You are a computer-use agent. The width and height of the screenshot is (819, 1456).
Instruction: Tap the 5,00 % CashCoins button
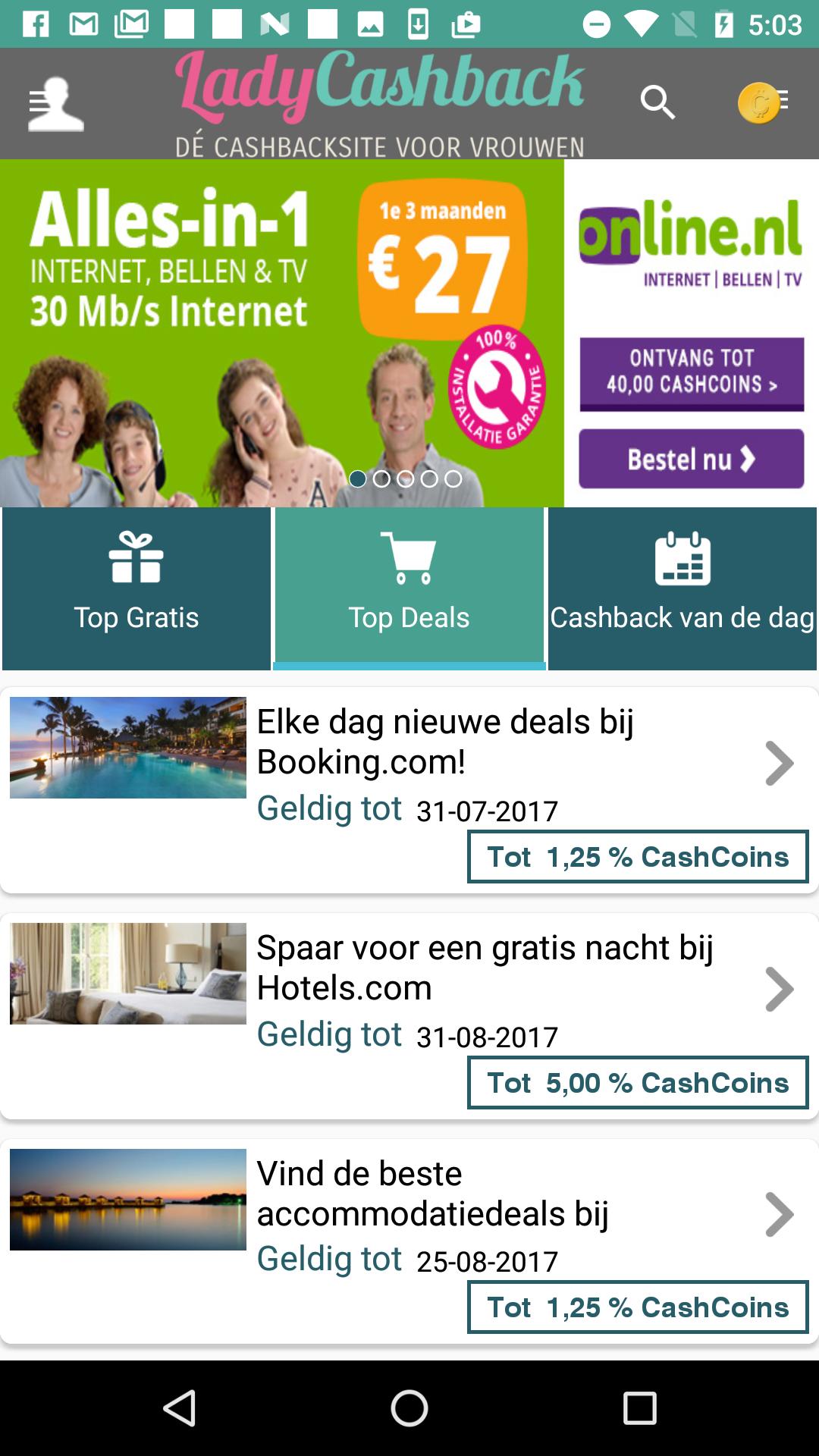638,1082
